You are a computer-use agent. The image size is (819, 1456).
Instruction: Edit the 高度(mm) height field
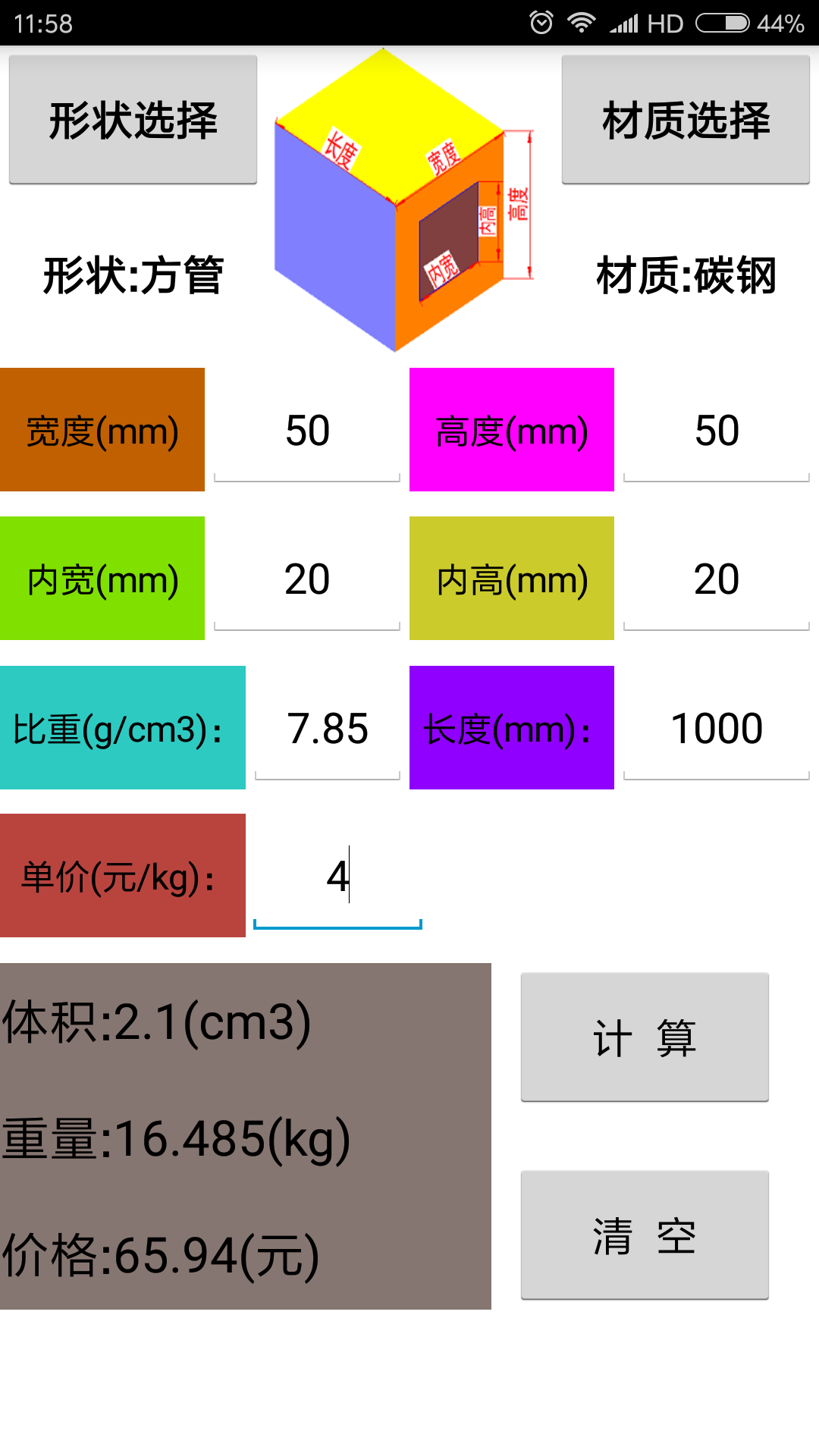pyautogui.click(x=716, y=431)
